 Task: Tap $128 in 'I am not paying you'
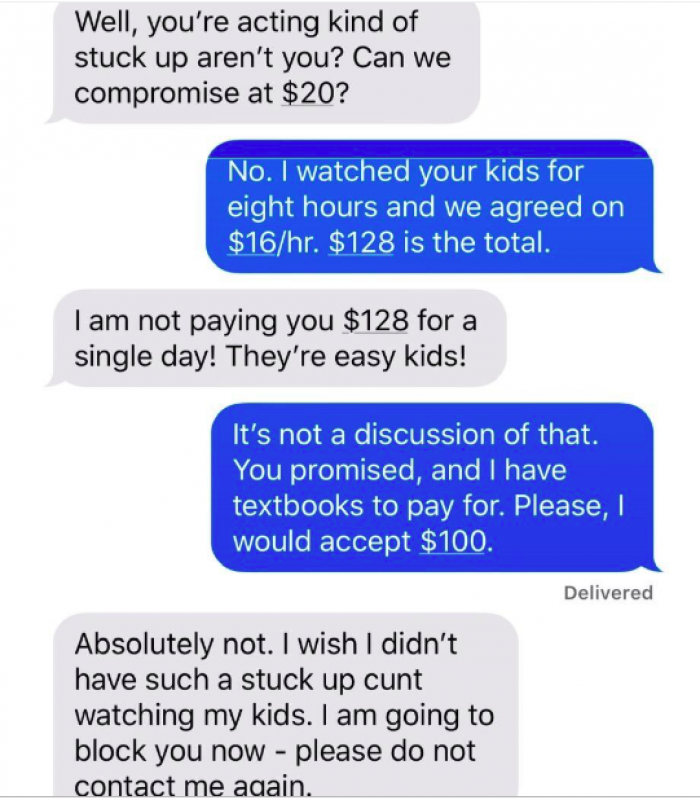(x=376, y=321)
